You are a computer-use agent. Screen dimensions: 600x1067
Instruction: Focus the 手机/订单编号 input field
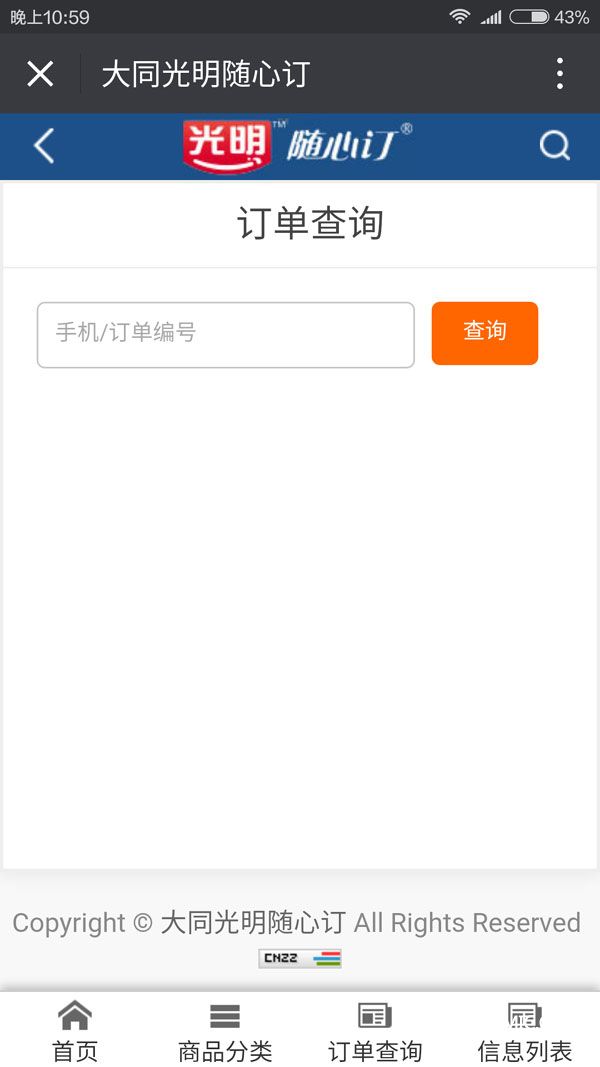pos(225,334)
